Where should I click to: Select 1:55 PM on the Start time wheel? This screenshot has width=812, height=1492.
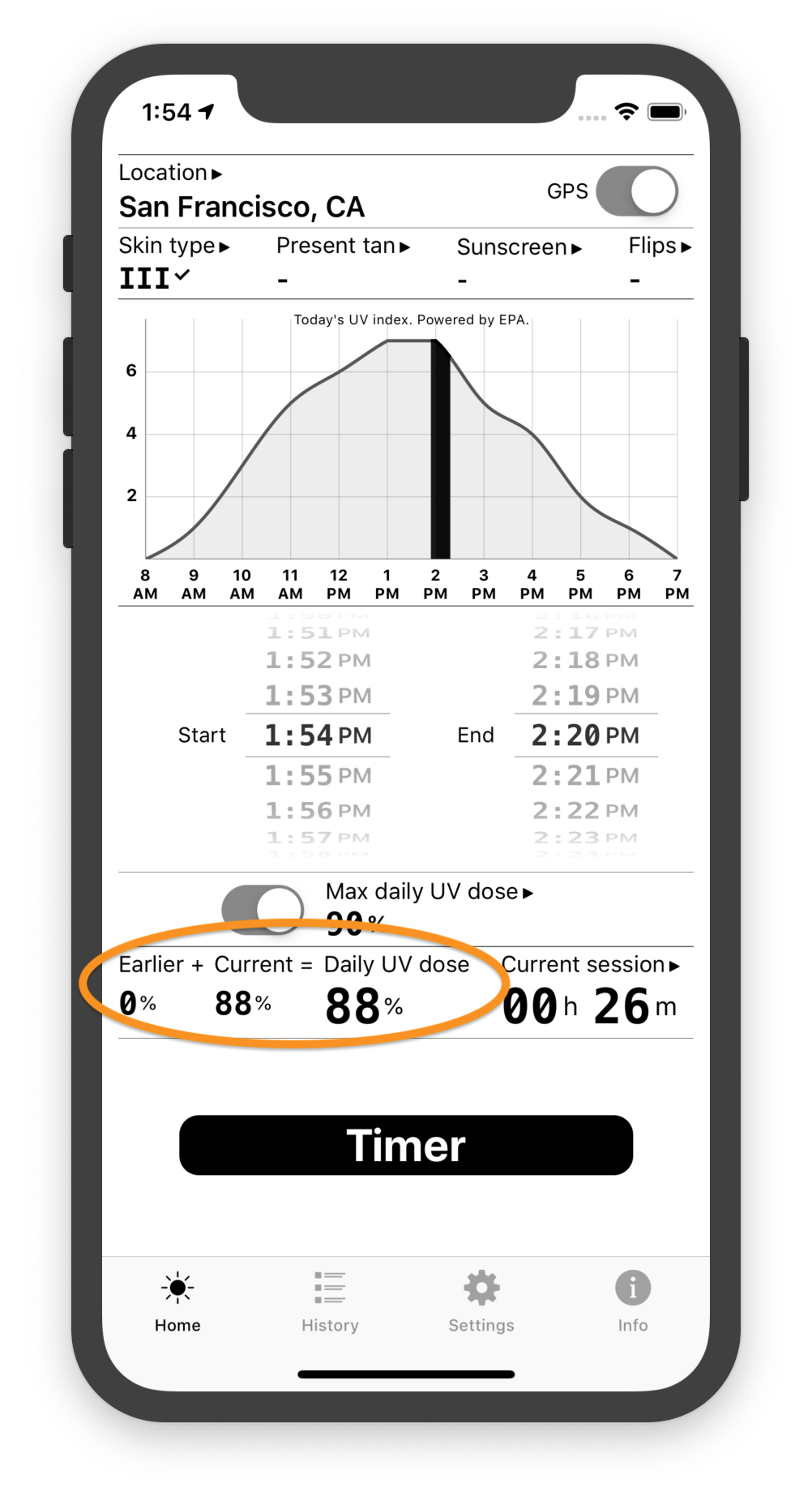[x=317, y=774]
